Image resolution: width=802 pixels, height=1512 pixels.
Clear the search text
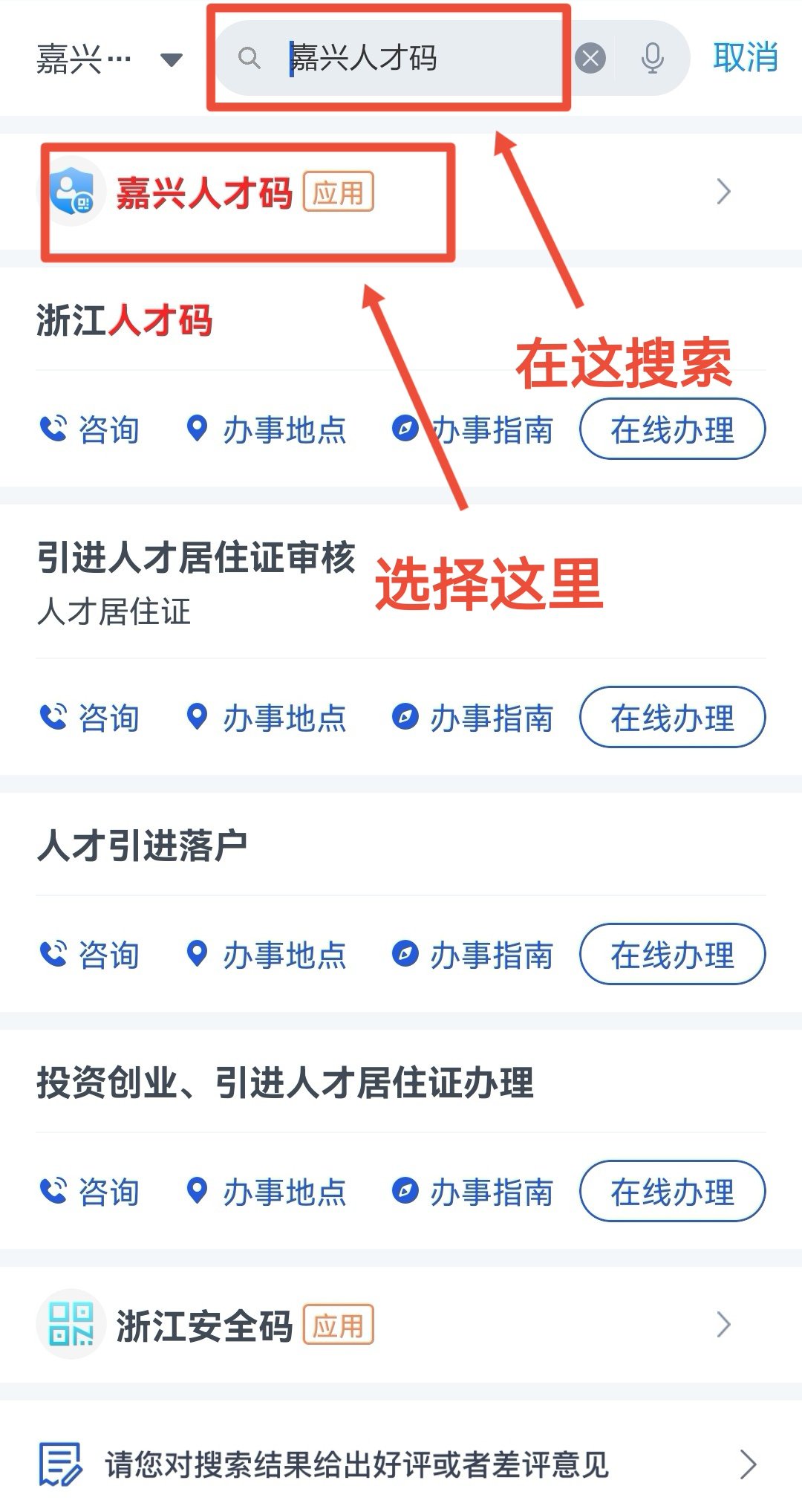[x=590, y=58]
